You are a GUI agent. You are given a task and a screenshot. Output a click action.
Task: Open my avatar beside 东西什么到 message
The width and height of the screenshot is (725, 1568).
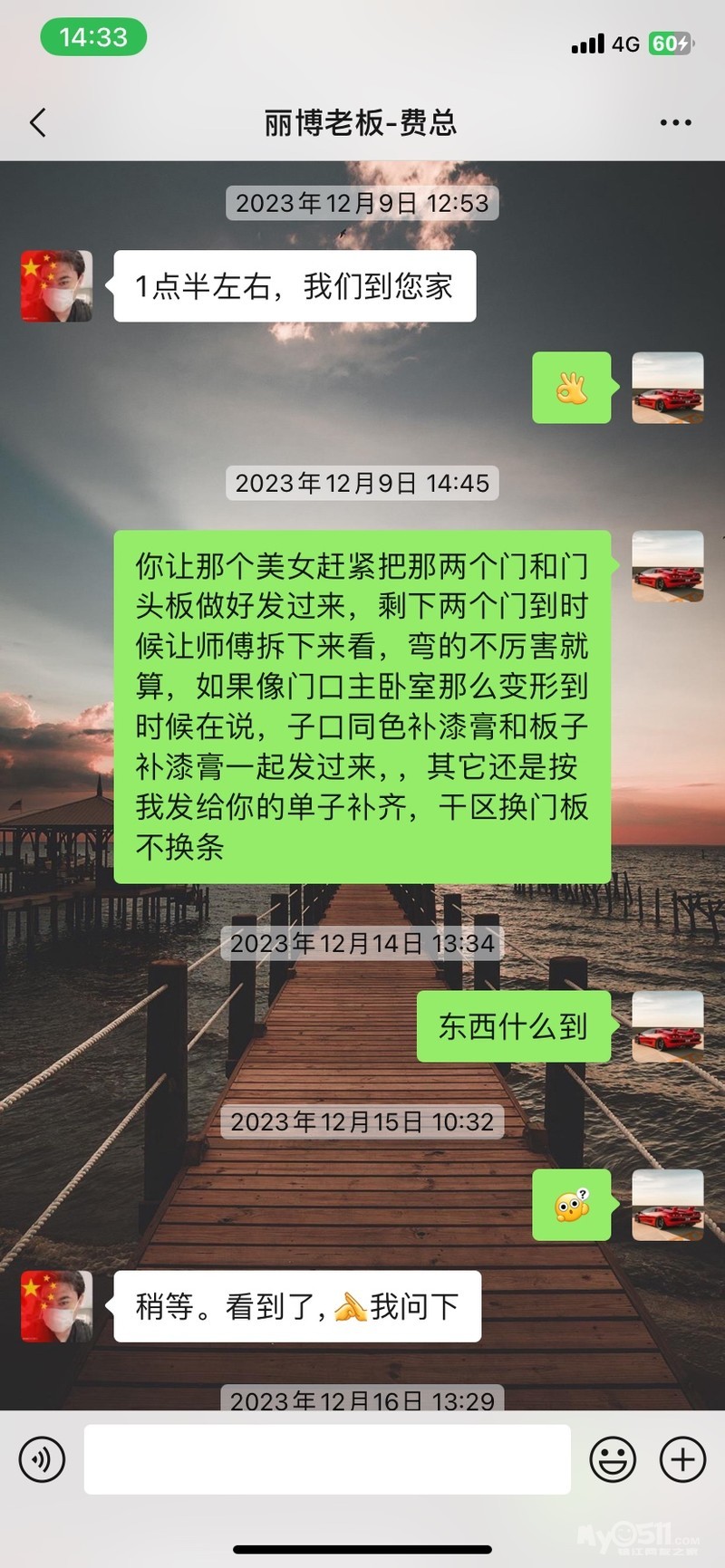pos(667,1026)
